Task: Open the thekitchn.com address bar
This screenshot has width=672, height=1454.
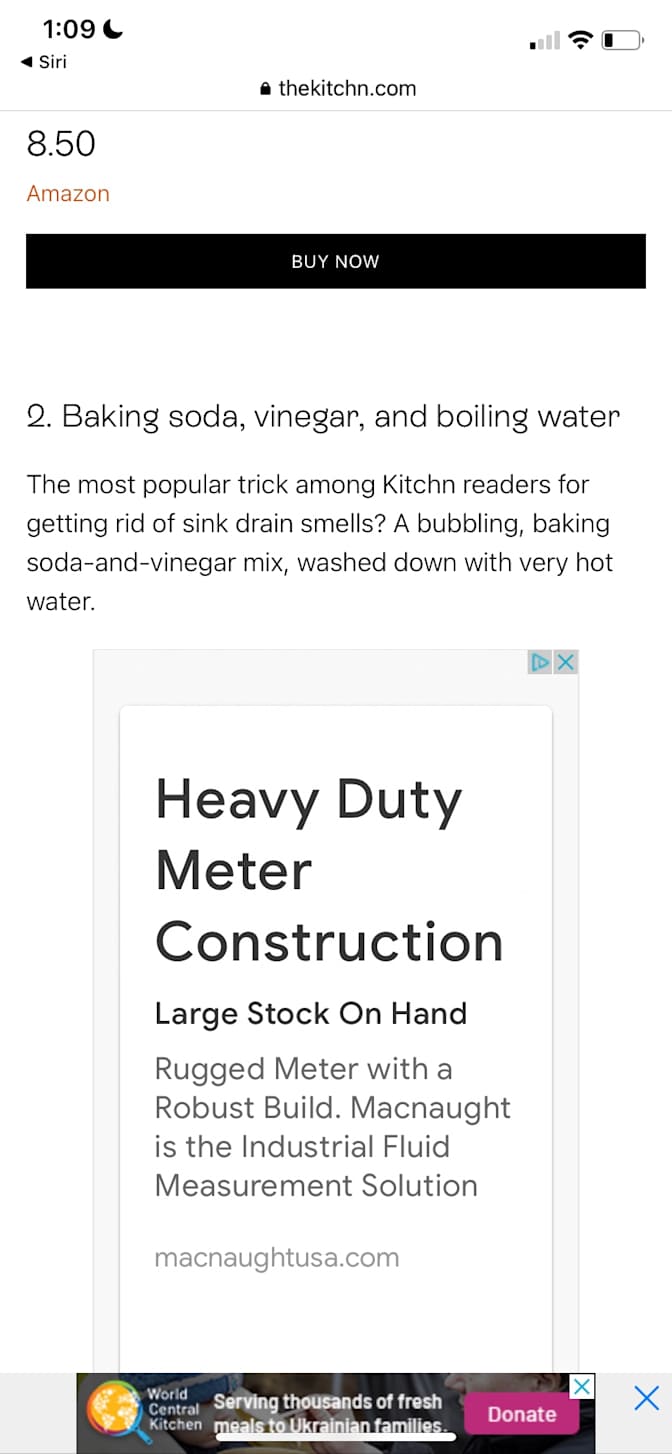Action: pyautogui.click(x=336, y=88)
